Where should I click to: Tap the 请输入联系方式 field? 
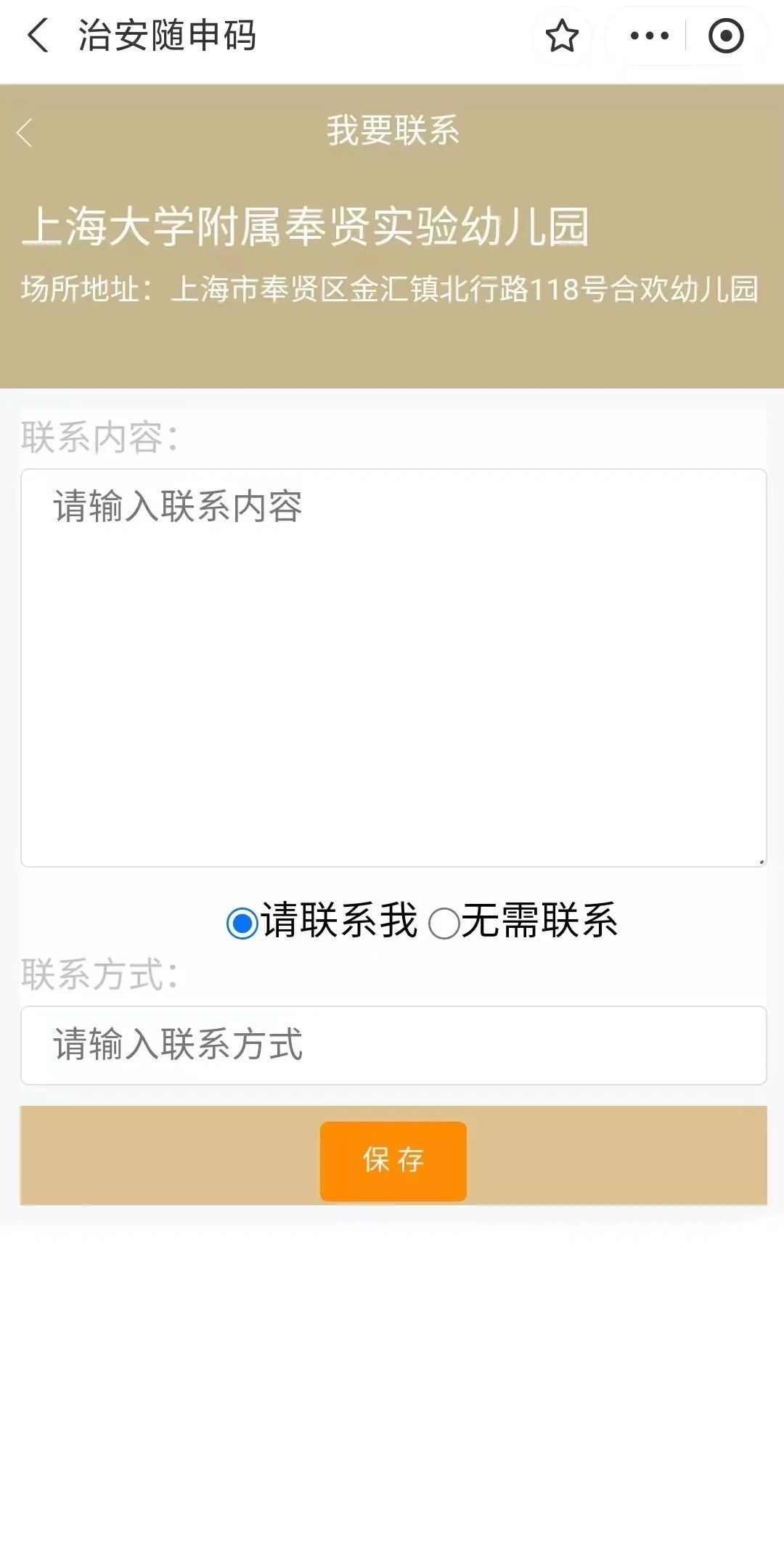pos(393,1045)
